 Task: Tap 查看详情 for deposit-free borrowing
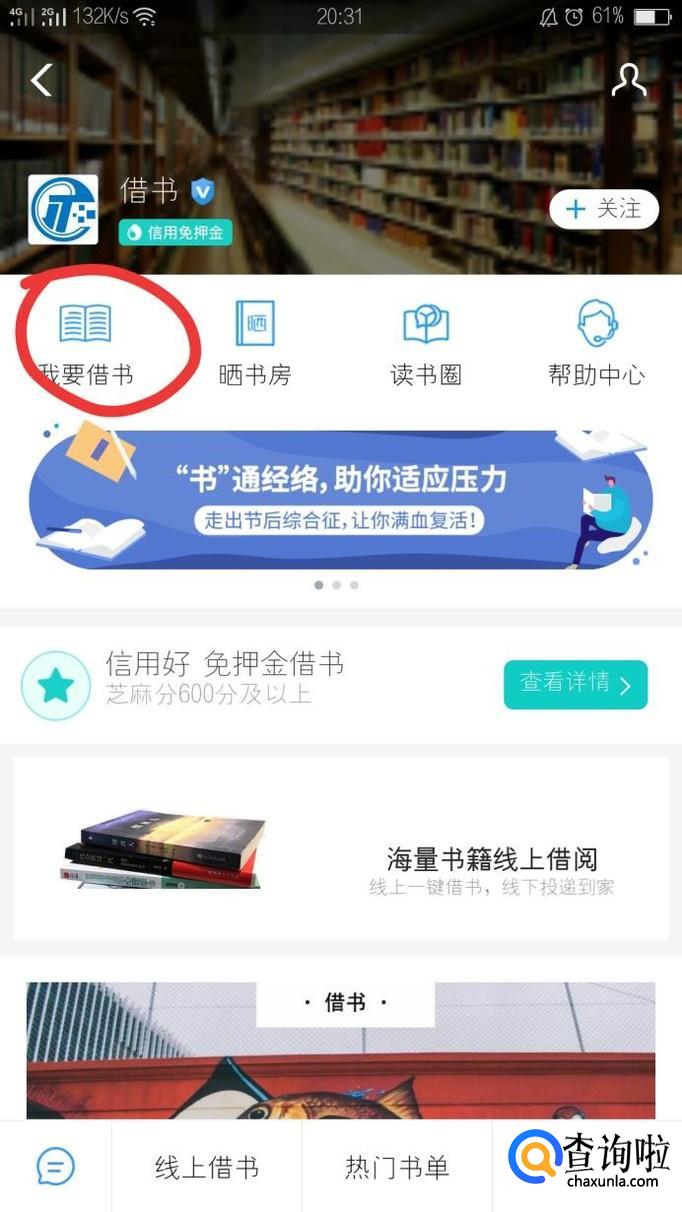(x=575, y=684)
